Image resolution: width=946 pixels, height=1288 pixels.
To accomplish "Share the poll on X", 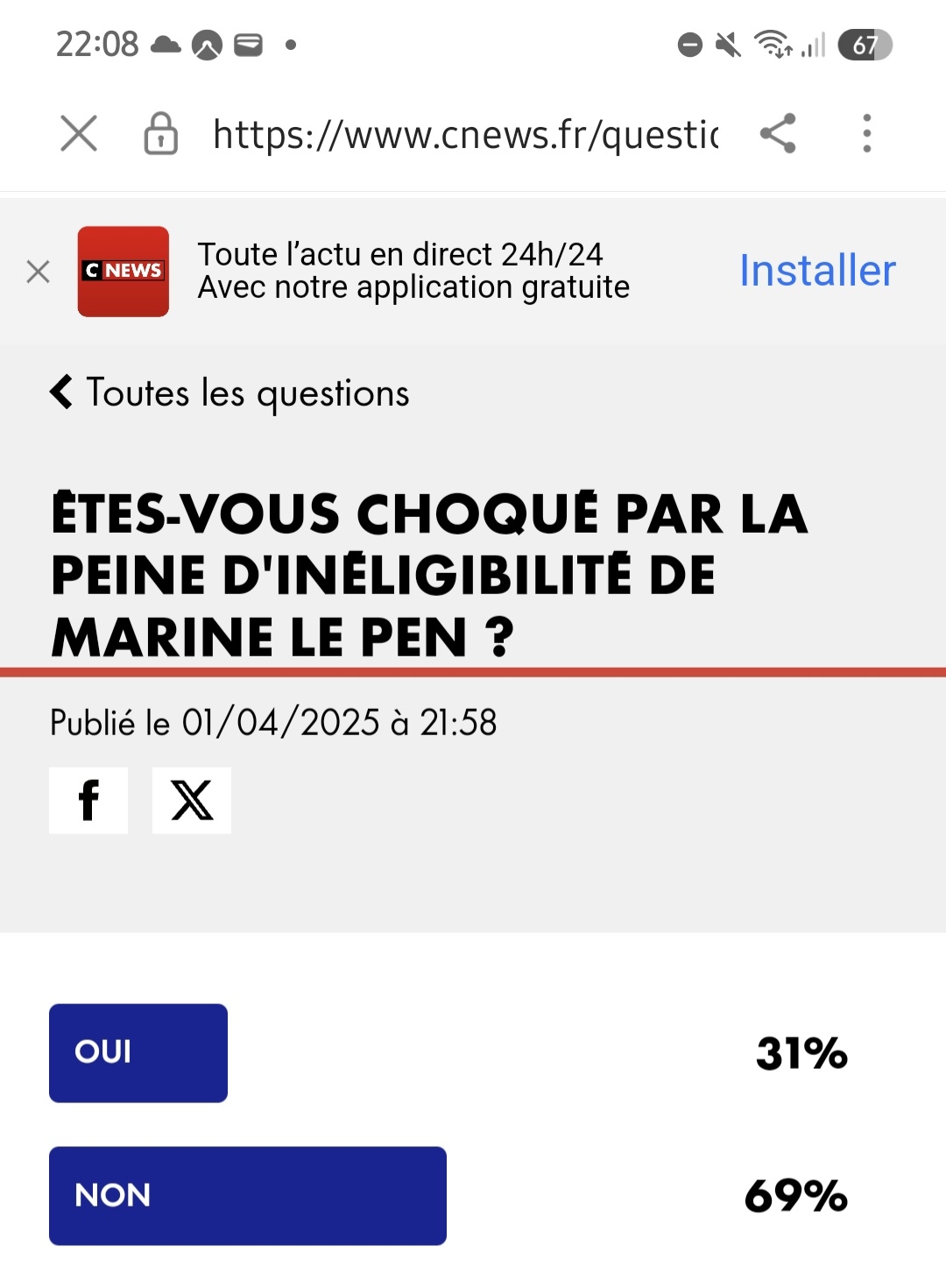I will pyautogui.click(x=192, y=800).
